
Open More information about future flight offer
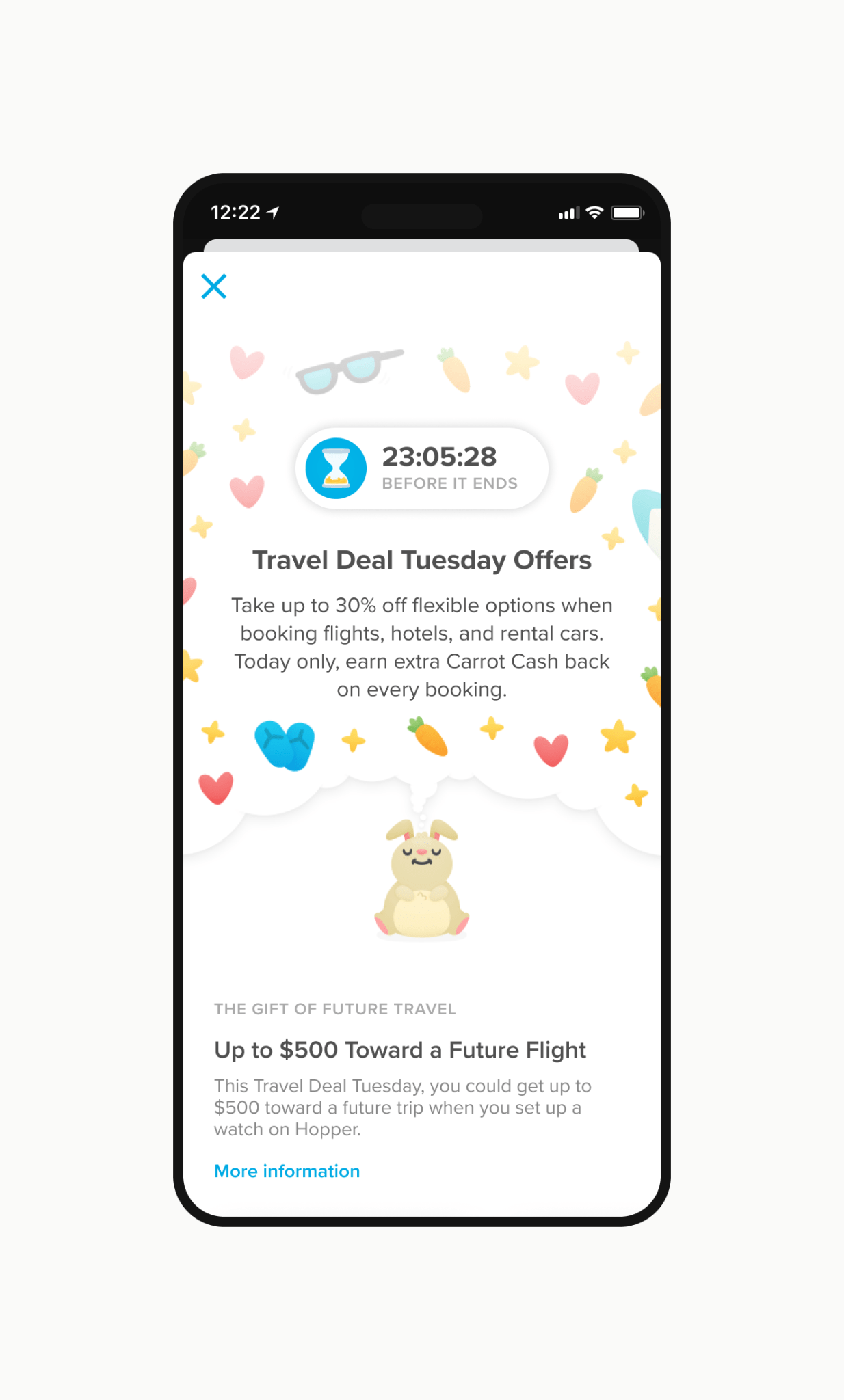coord(287,1171)
